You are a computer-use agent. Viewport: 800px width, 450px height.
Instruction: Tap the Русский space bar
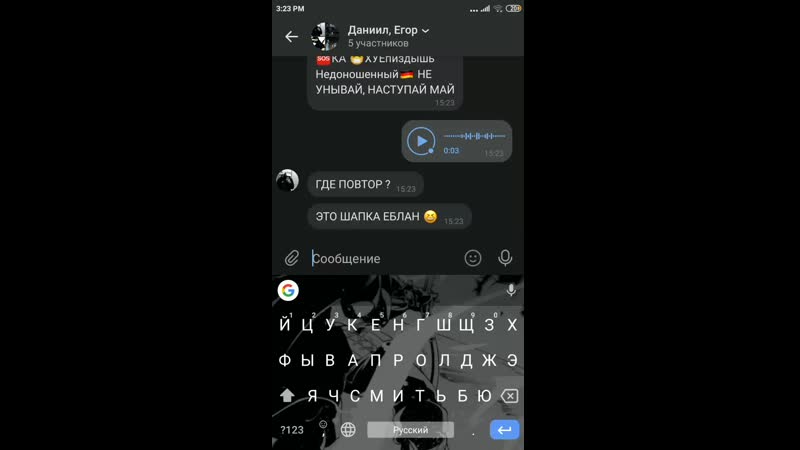click(x=410, y=430)
